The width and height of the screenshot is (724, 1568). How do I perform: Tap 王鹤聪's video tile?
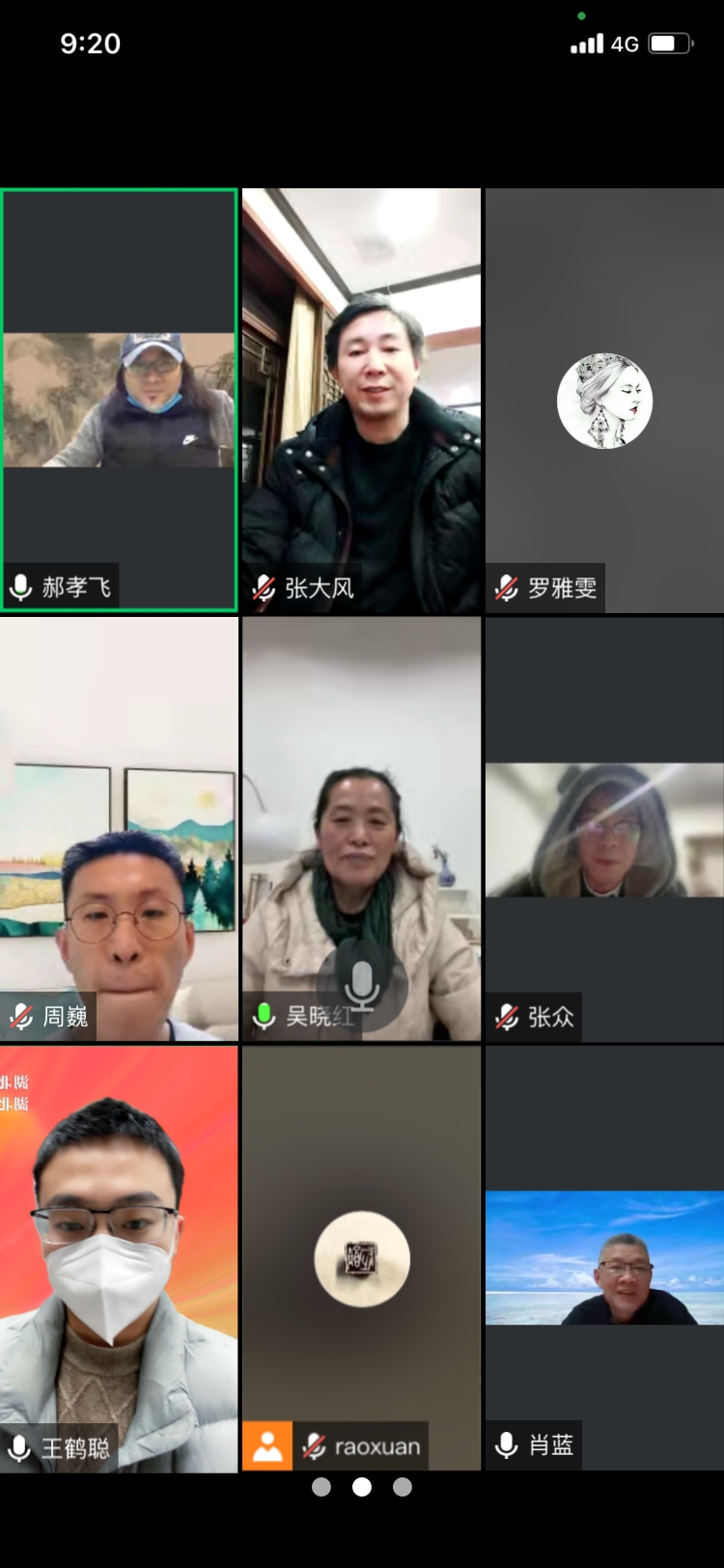(119, 1257)
